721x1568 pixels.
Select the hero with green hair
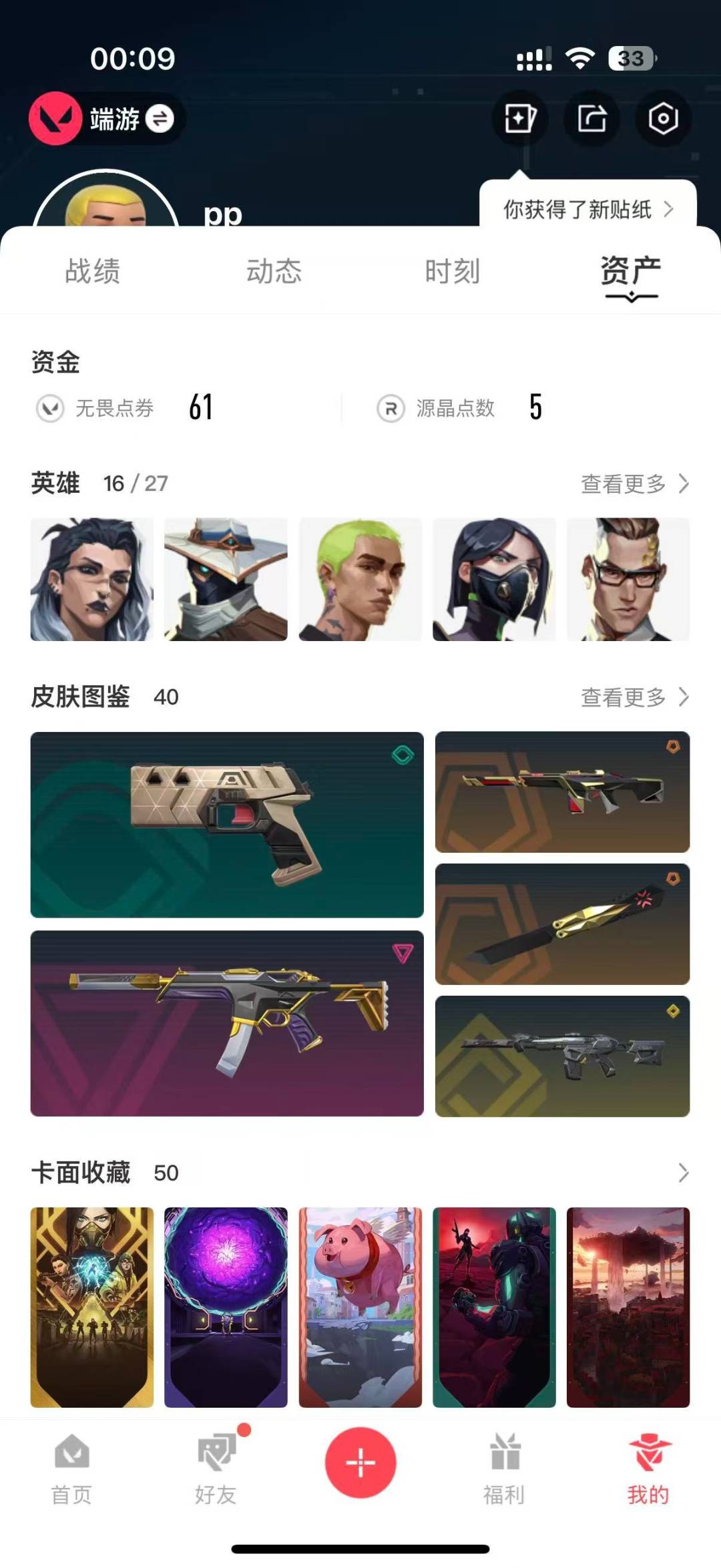tap(360, 580)
